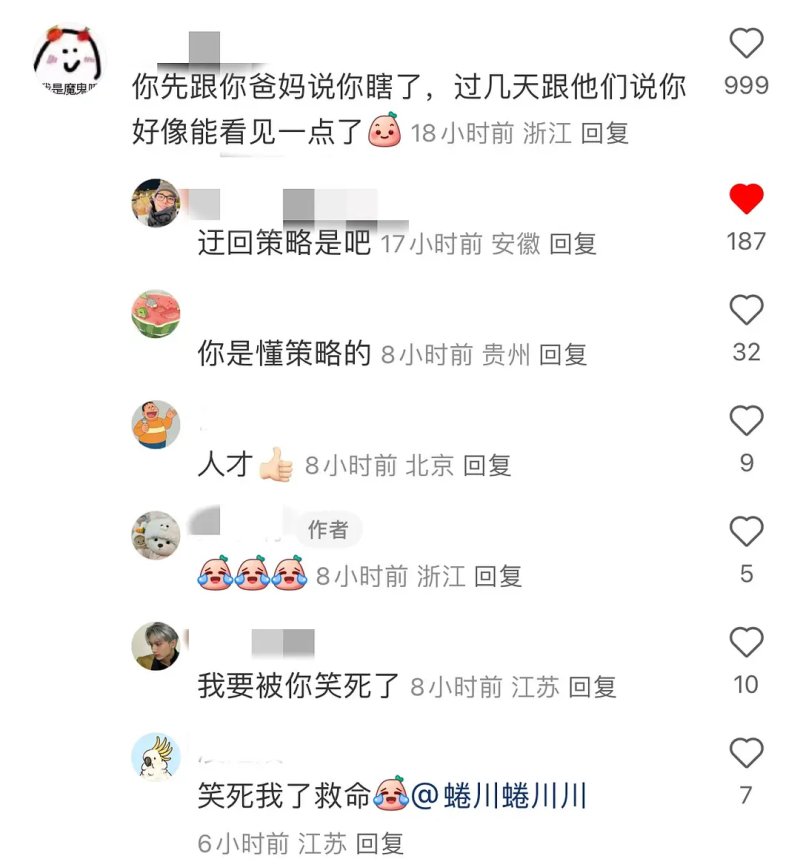View watermelon avatar user's profile
800x859 pixels.
[156, 314]
